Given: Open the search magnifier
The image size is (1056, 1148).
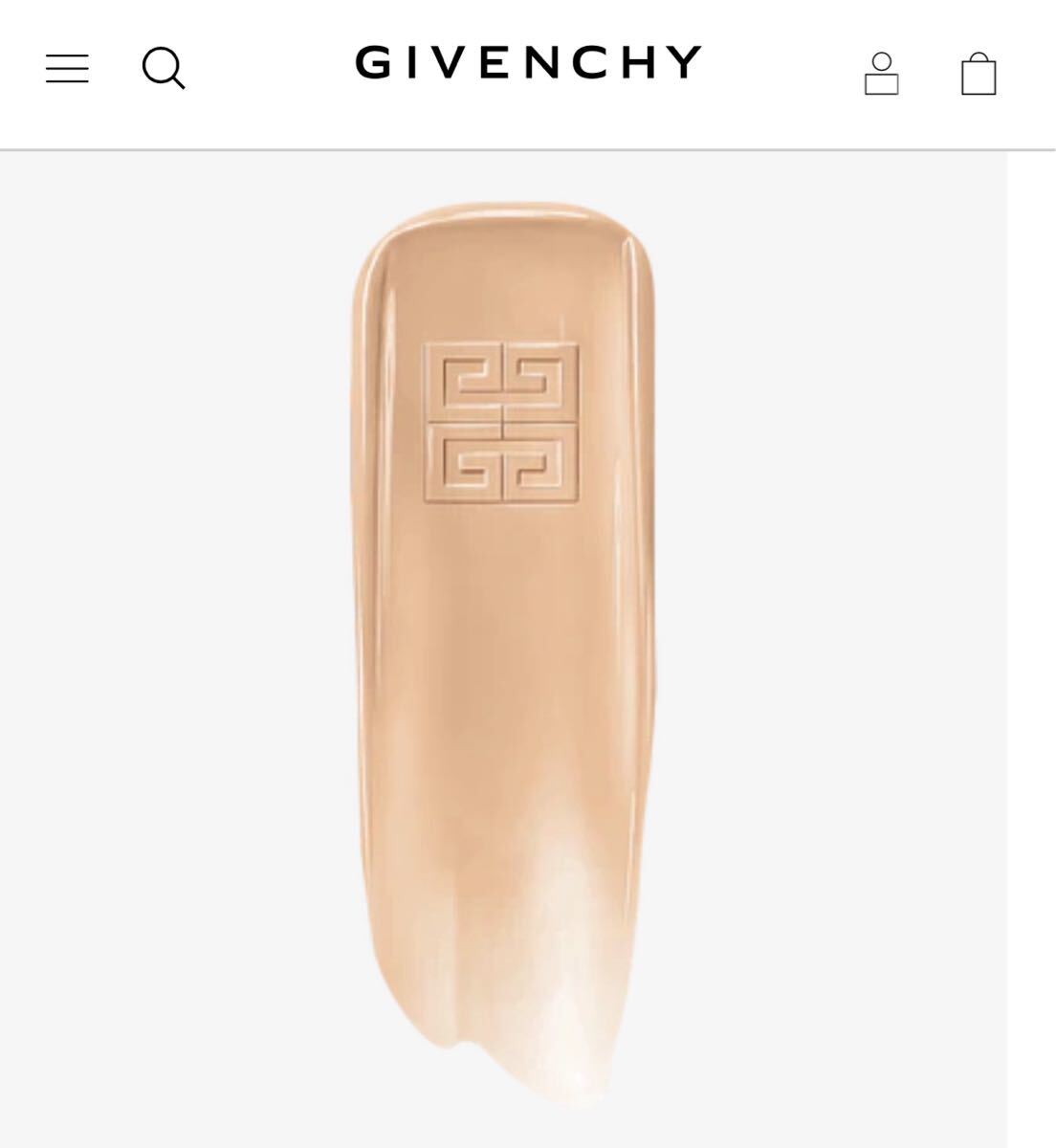Looking at the screenshot, I should 164,69.
